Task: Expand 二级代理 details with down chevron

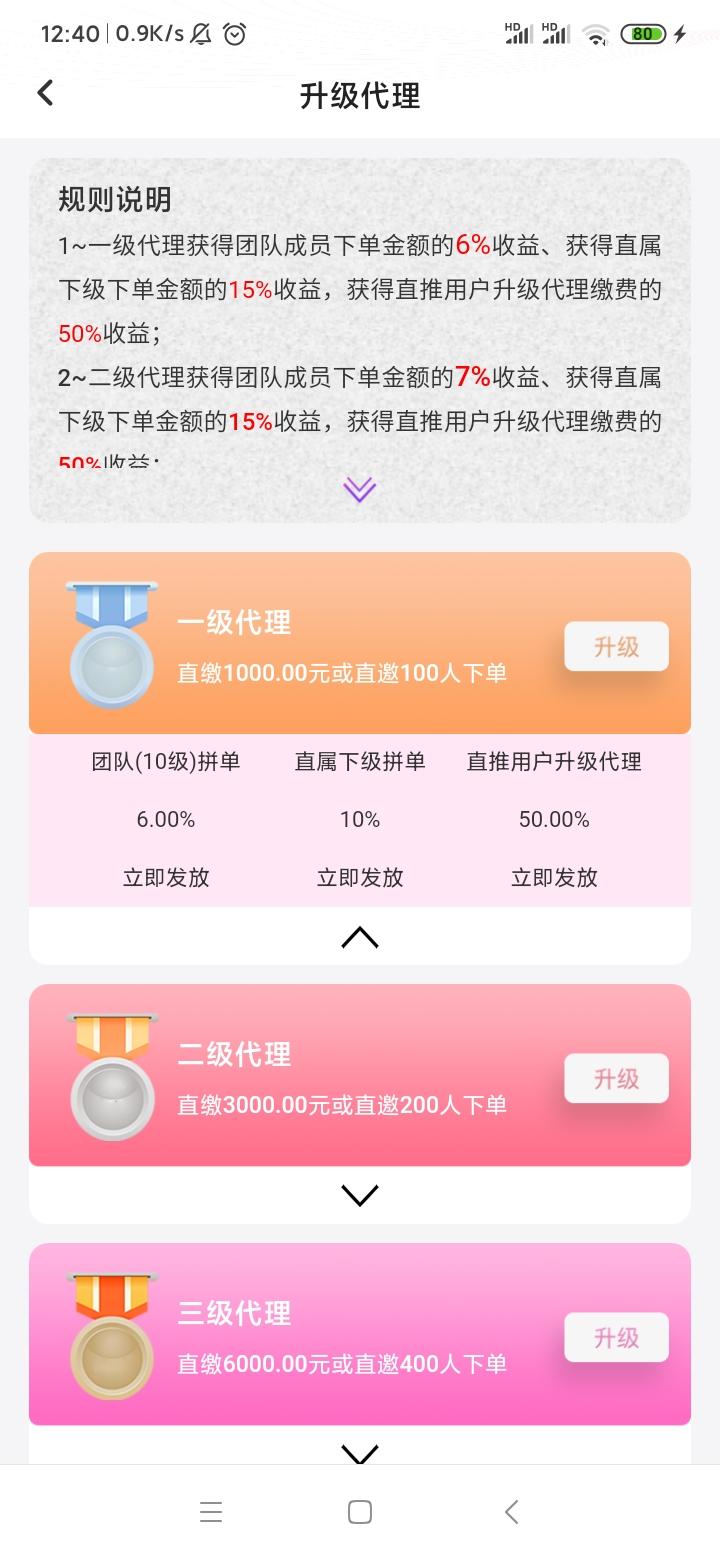Action: click(x=358, y=1195)
